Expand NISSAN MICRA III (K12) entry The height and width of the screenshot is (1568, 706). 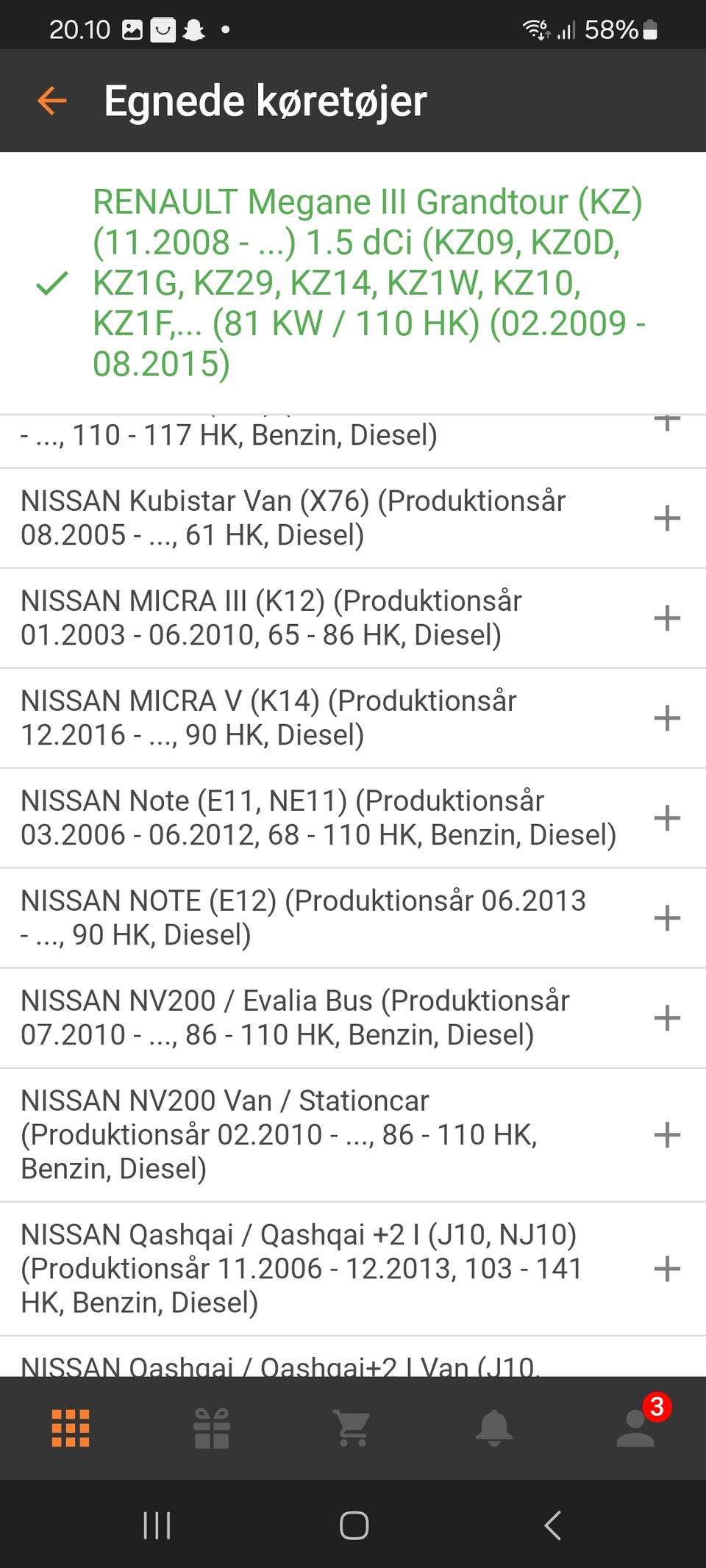tap(666, 618)
